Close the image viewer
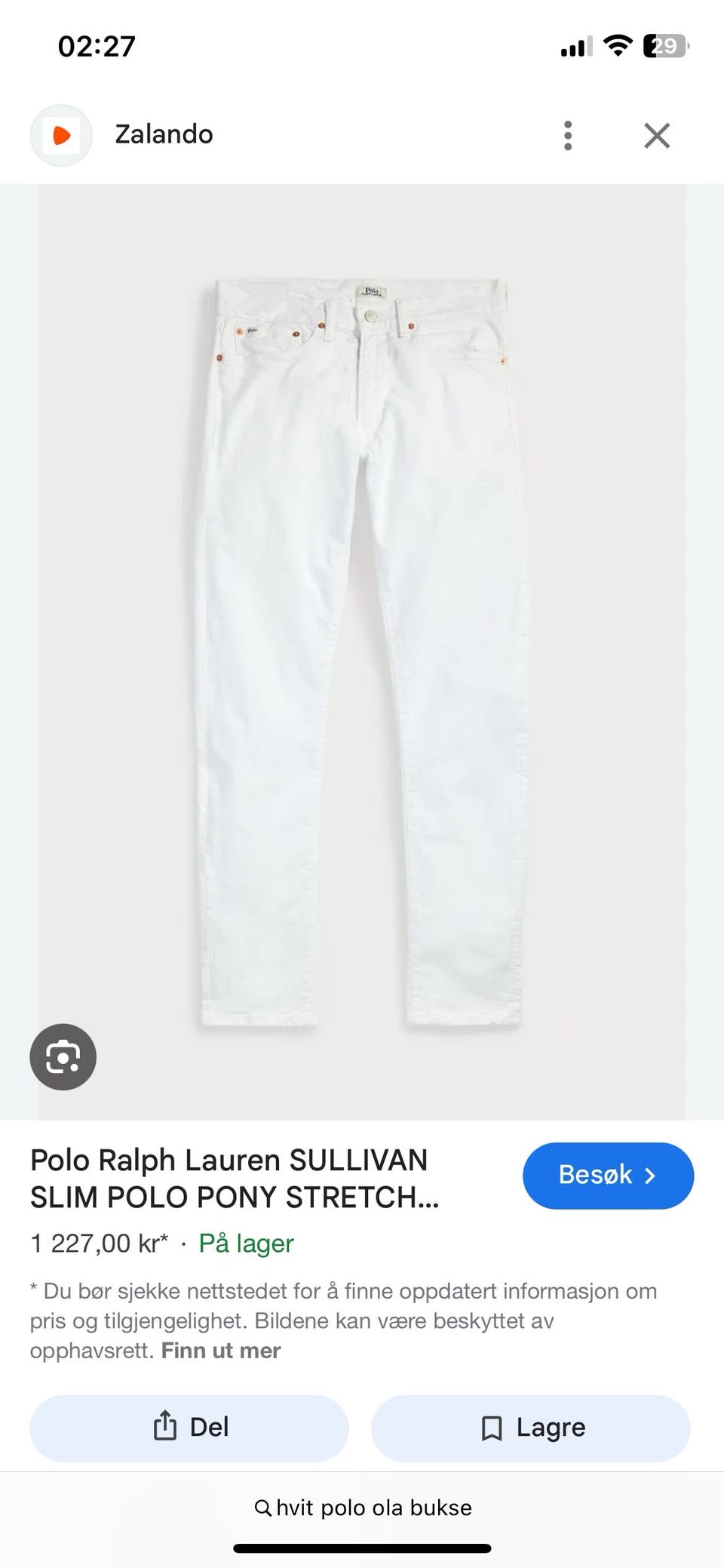Image resolution: width=724 pixels, height=1568 pixels. (x=657, y=136)
